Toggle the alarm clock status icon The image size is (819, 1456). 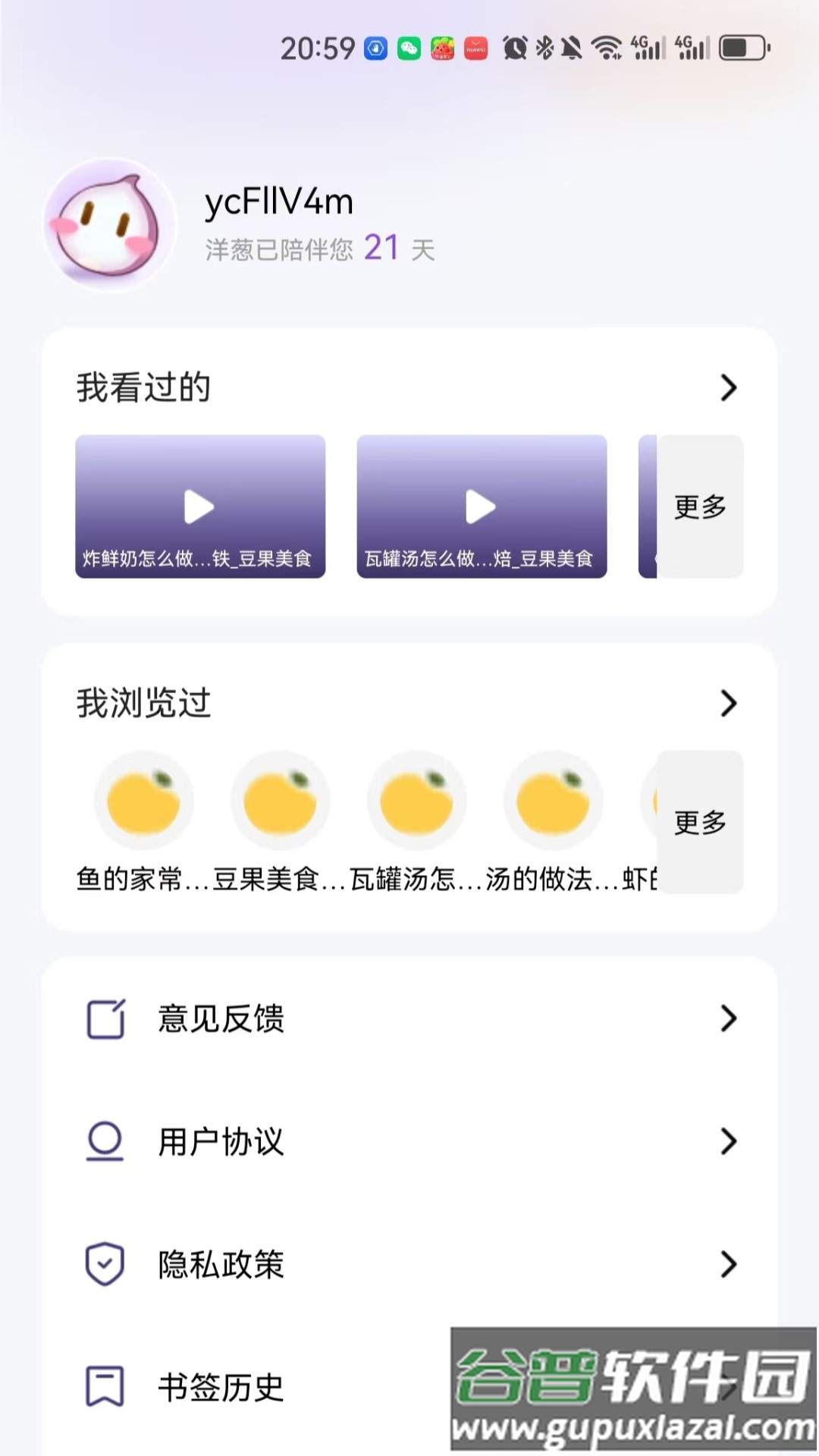coord(513,49)
